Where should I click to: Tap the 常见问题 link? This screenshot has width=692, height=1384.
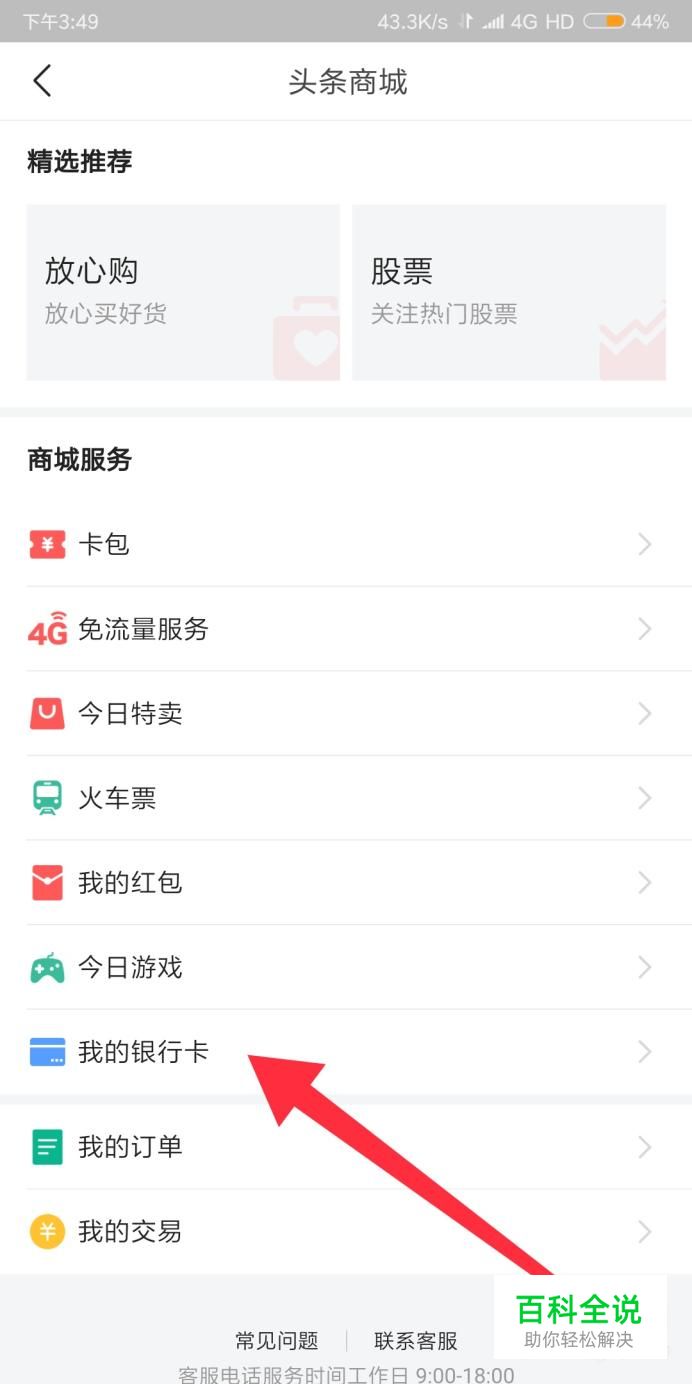277,1341
